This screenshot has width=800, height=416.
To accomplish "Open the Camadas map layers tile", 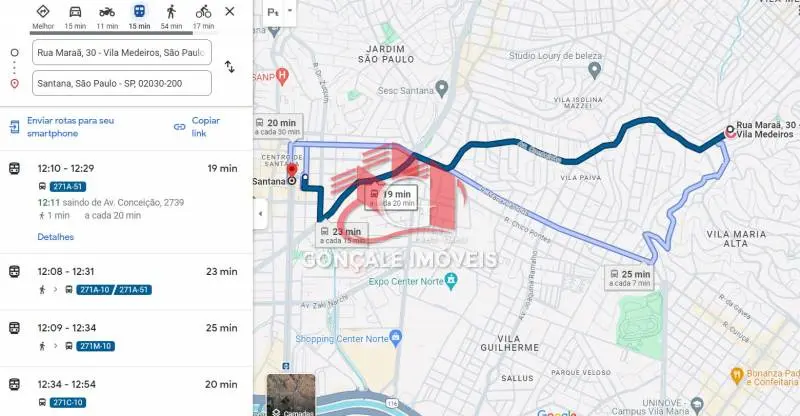I will click(291, 396).
